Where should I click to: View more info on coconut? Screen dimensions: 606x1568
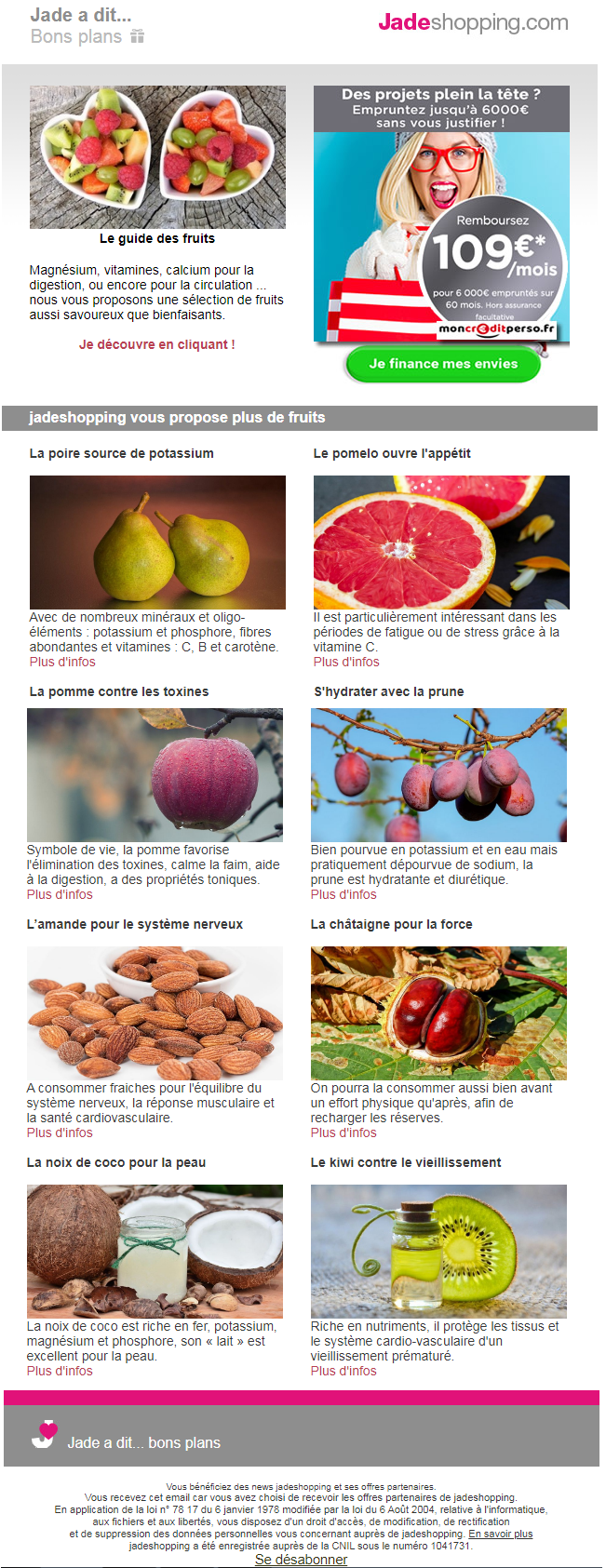pos(60,1371)
